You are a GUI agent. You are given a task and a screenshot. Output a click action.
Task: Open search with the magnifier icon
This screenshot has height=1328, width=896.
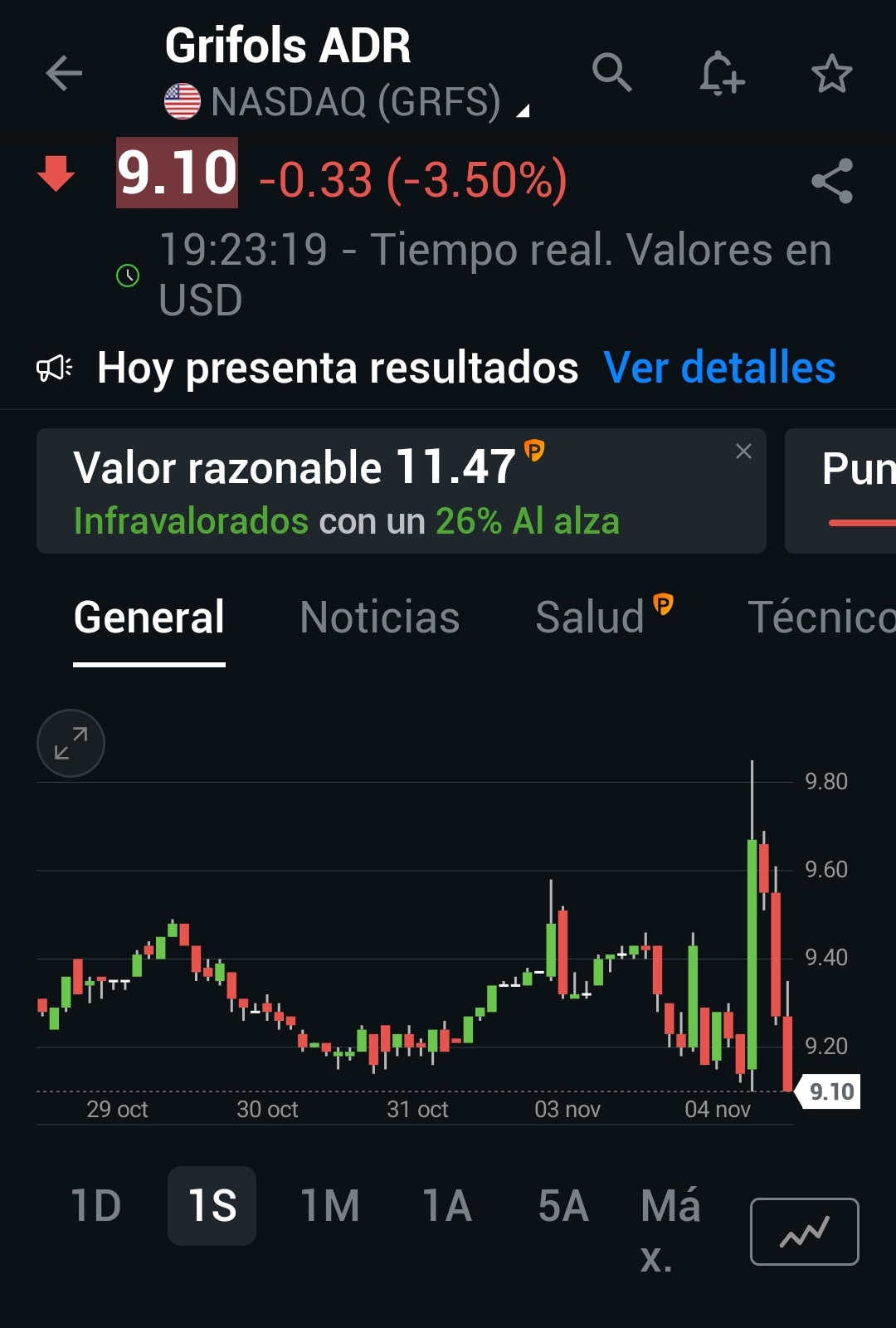point(612,75)
